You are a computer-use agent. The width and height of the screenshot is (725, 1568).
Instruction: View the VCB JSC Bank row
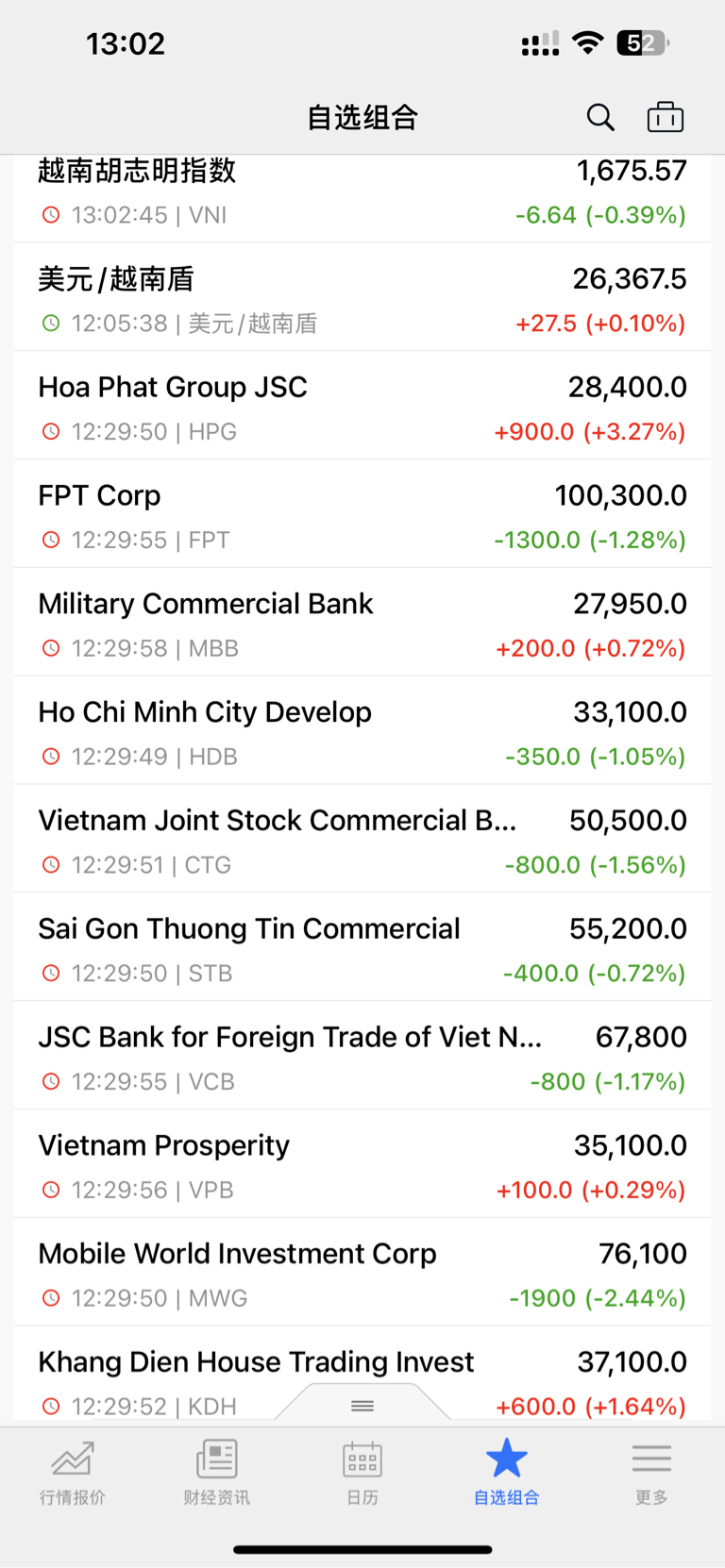click(362, 1056)
